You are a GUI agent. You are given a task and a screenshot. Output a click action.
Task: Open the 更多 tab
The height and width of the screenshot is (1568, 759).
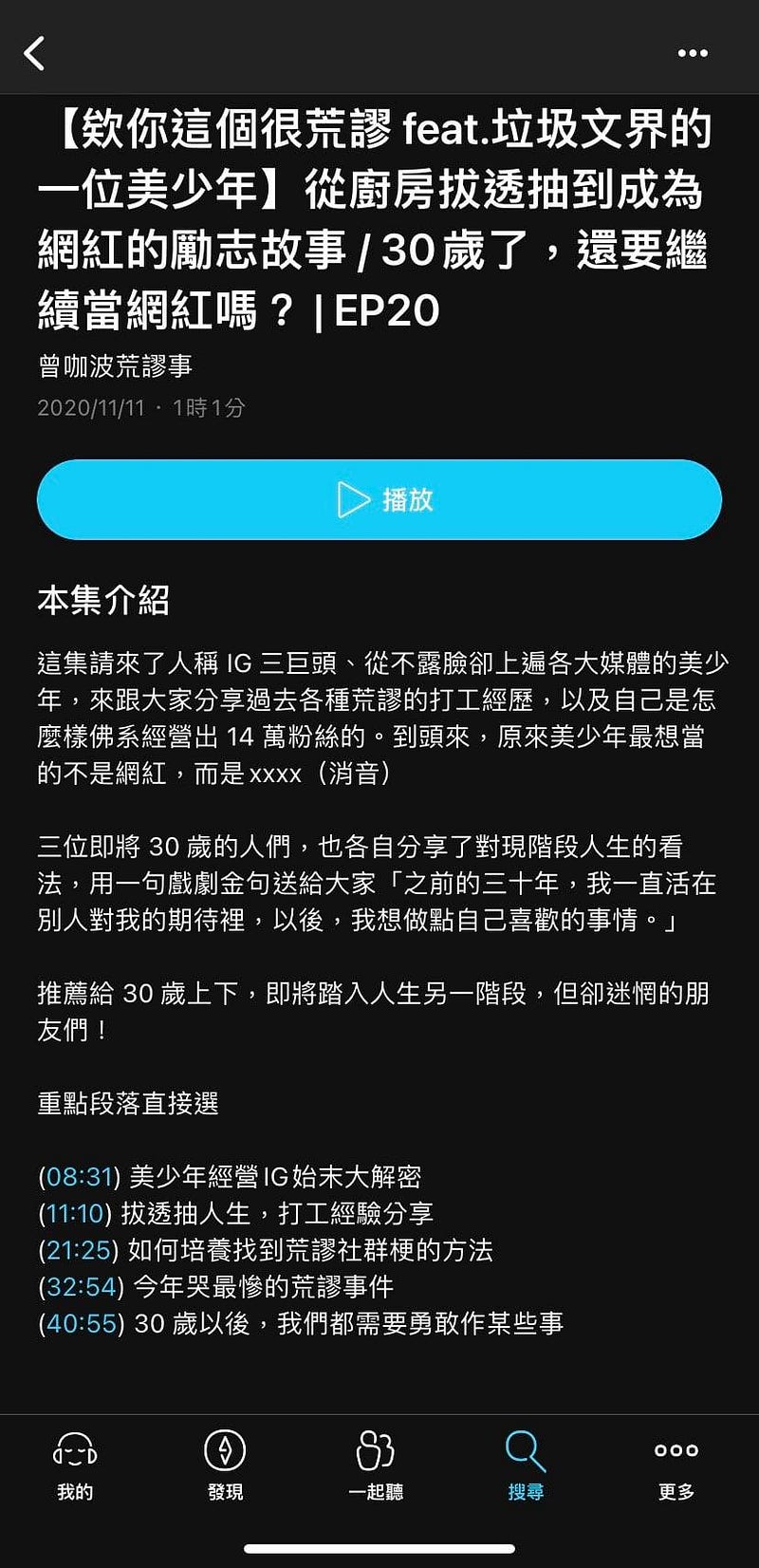pyautogui.click(x=676, y=1465)
